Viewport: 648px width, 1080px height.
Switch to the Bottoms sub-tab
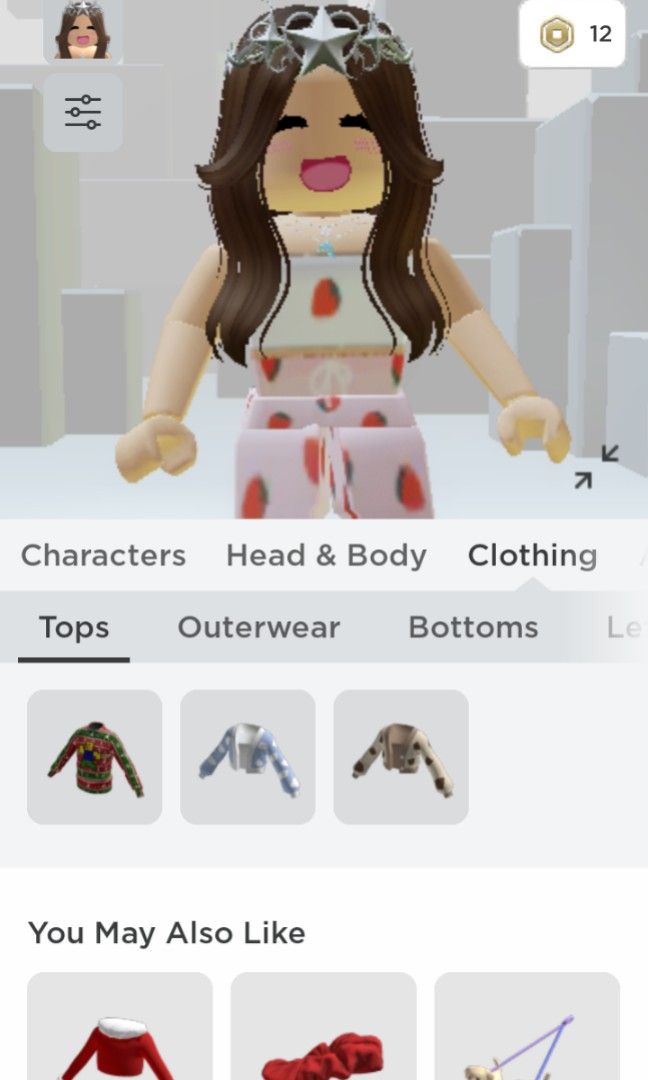pos(473,628)
